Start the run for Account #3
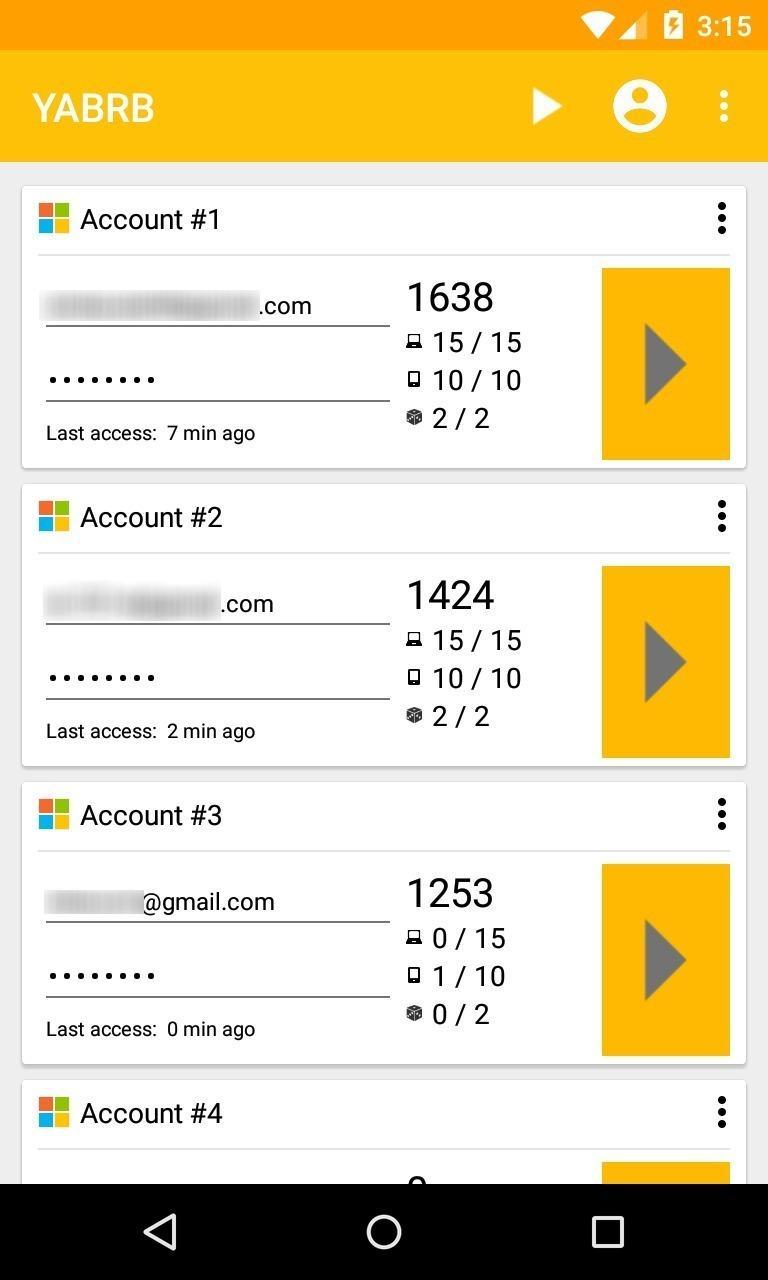This screenshot has width=768, height=1280. [x=665, y=960]
